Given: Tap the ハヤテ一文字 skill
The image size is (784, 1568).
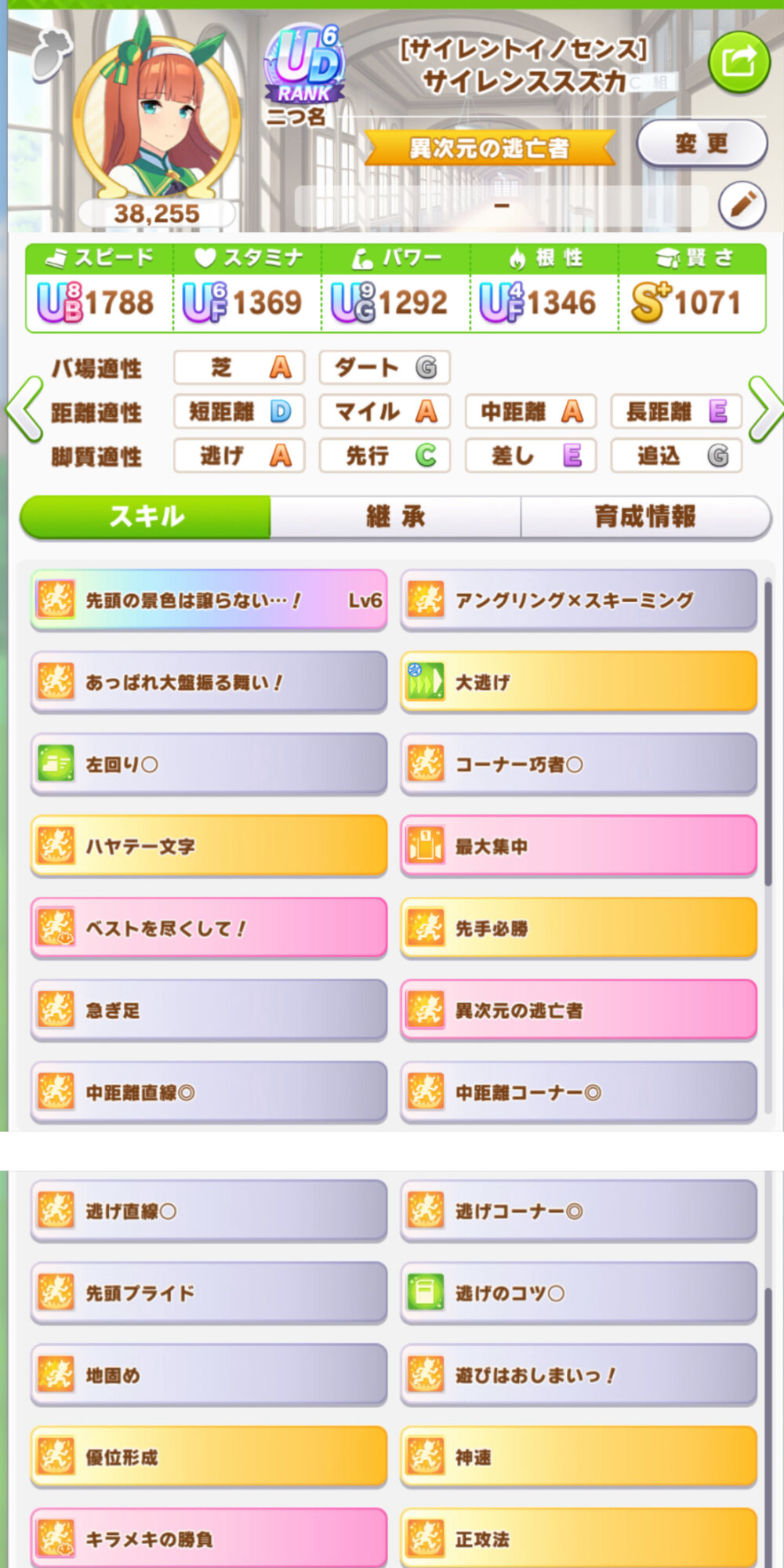Looking at the screenshot, I should point(209,847).
